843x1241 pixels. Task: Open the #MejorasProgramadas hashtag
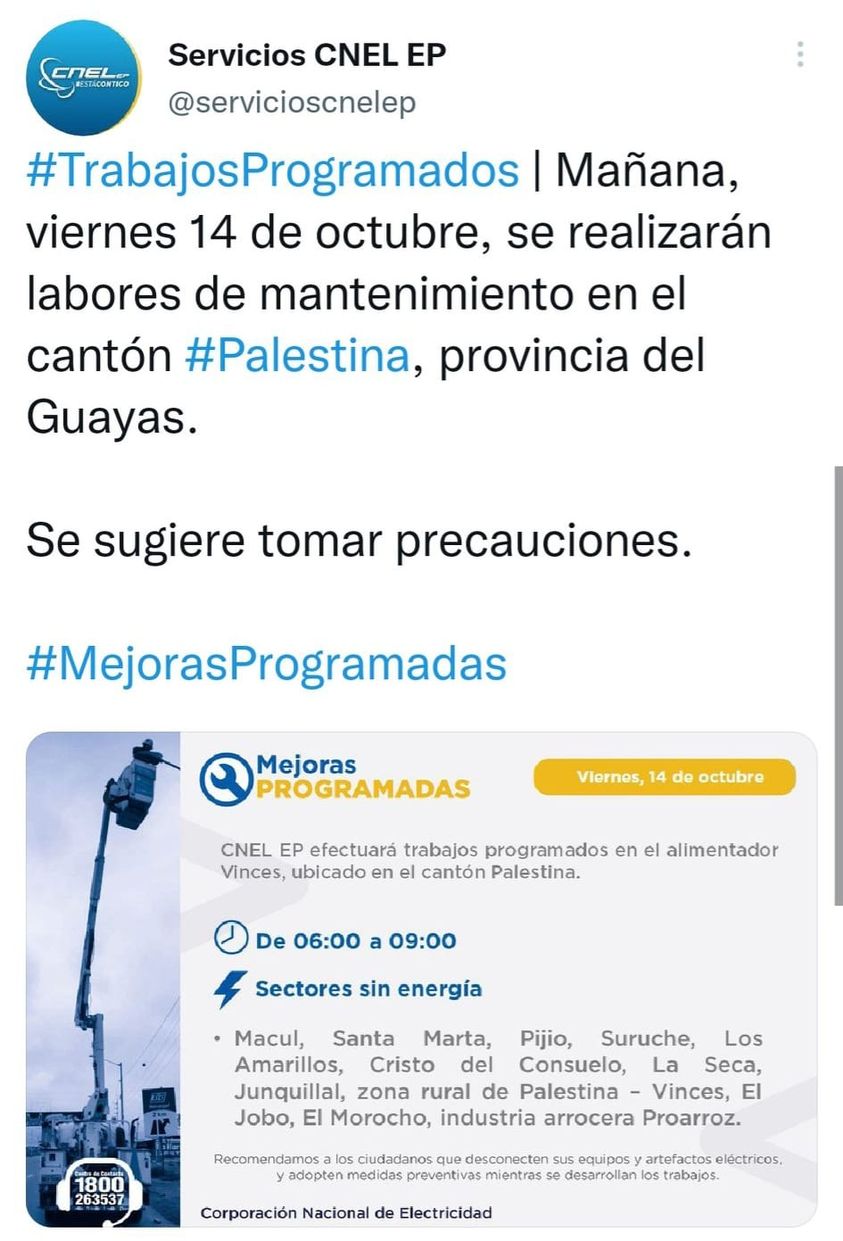click(x=266, y=664)
